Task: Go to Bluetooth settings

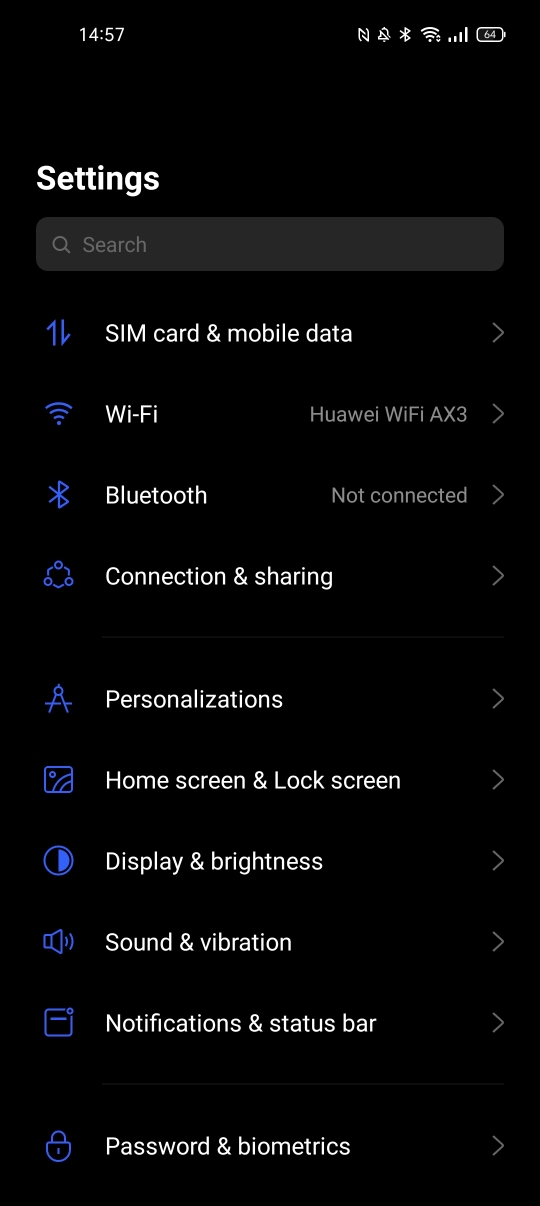Action: tap(270, 495)
